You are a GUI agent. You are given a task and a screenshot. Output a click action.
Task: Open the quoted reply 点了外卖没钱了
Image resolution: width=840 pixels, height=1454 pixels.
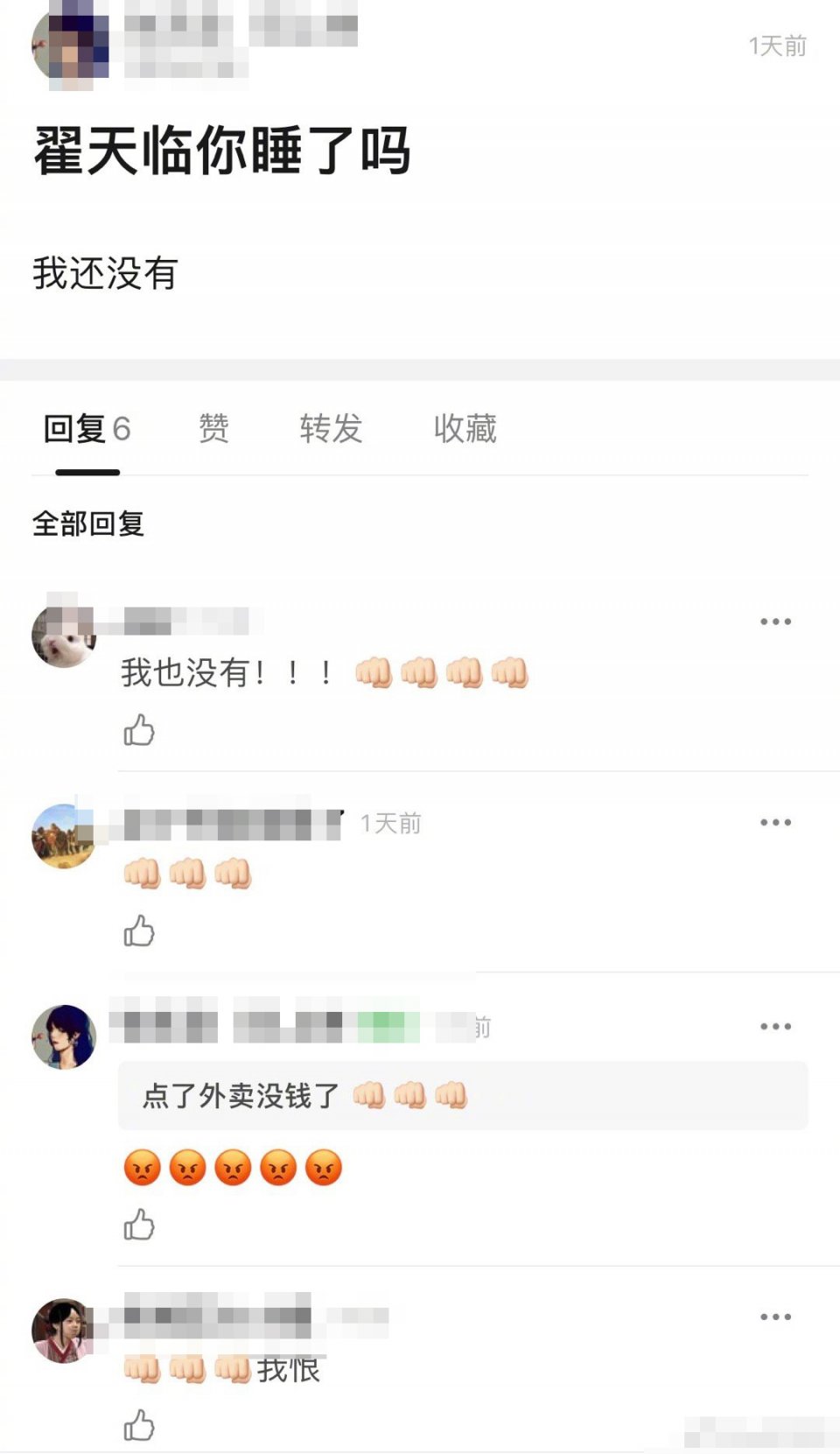(462, 1096)
